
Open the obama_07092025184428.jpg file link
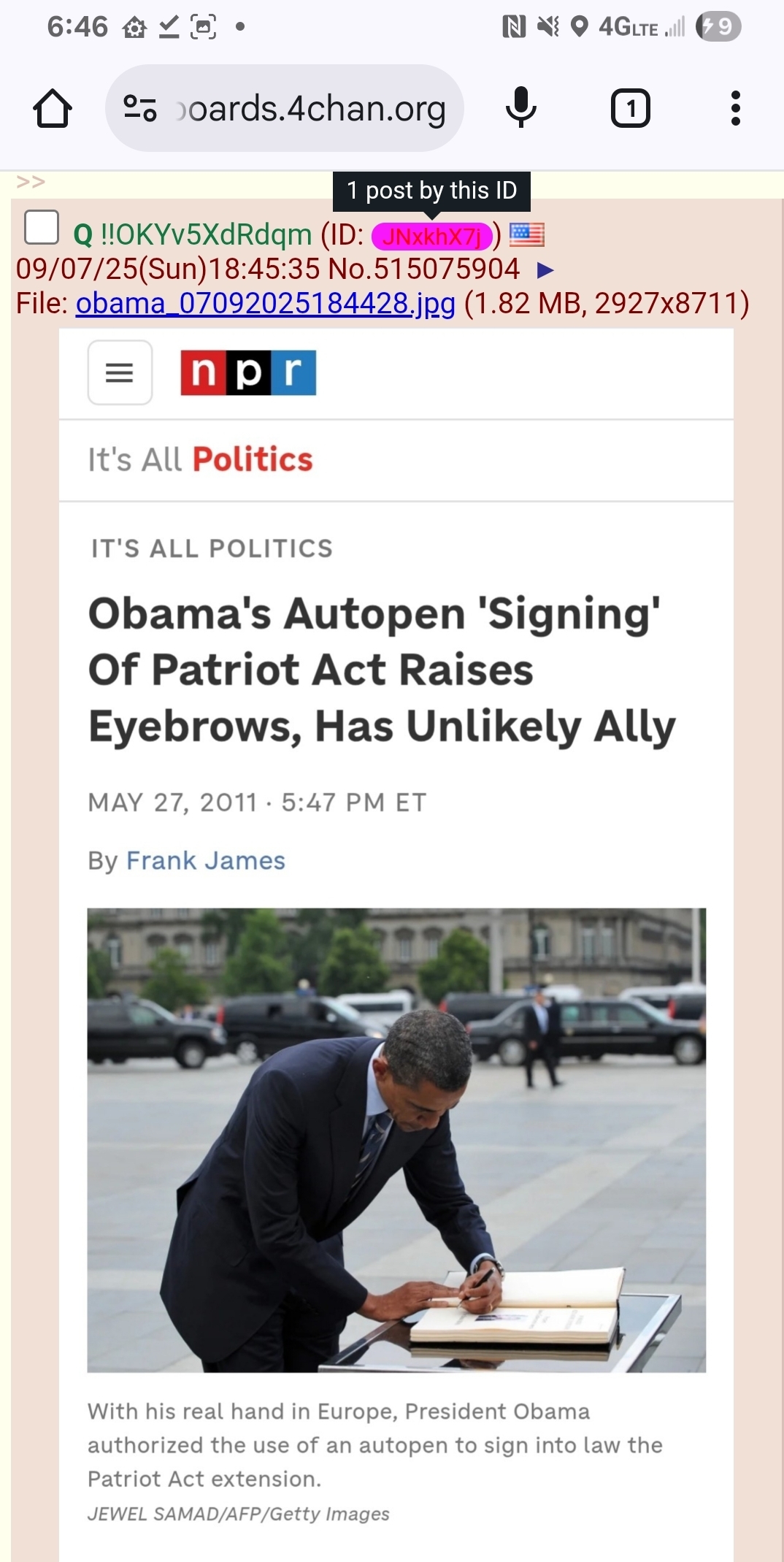(266, 303)
